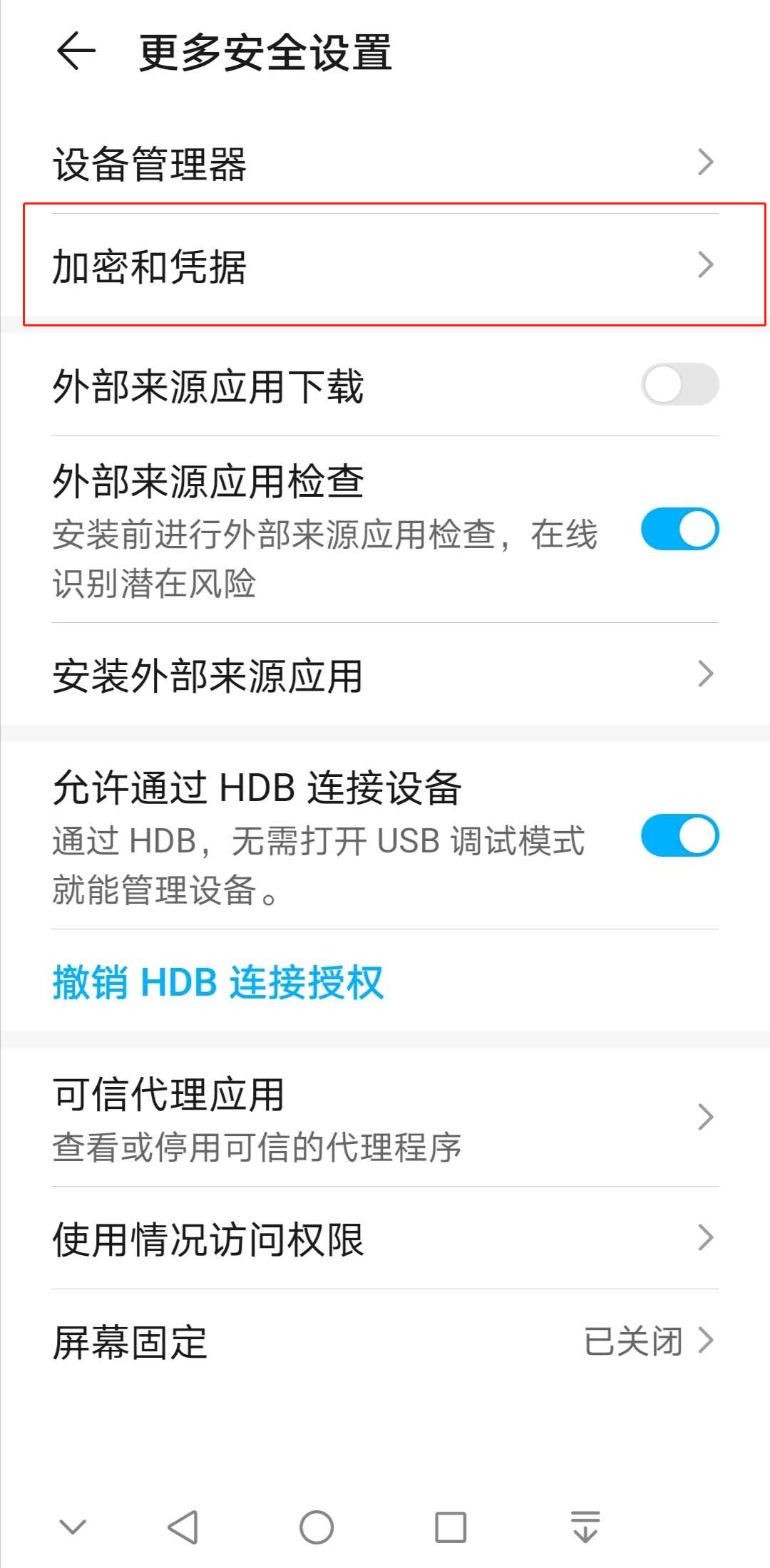770x1568 pixels.
Task: Turn off 允许通过 HDB 连接设备
Action: [679, 835]
